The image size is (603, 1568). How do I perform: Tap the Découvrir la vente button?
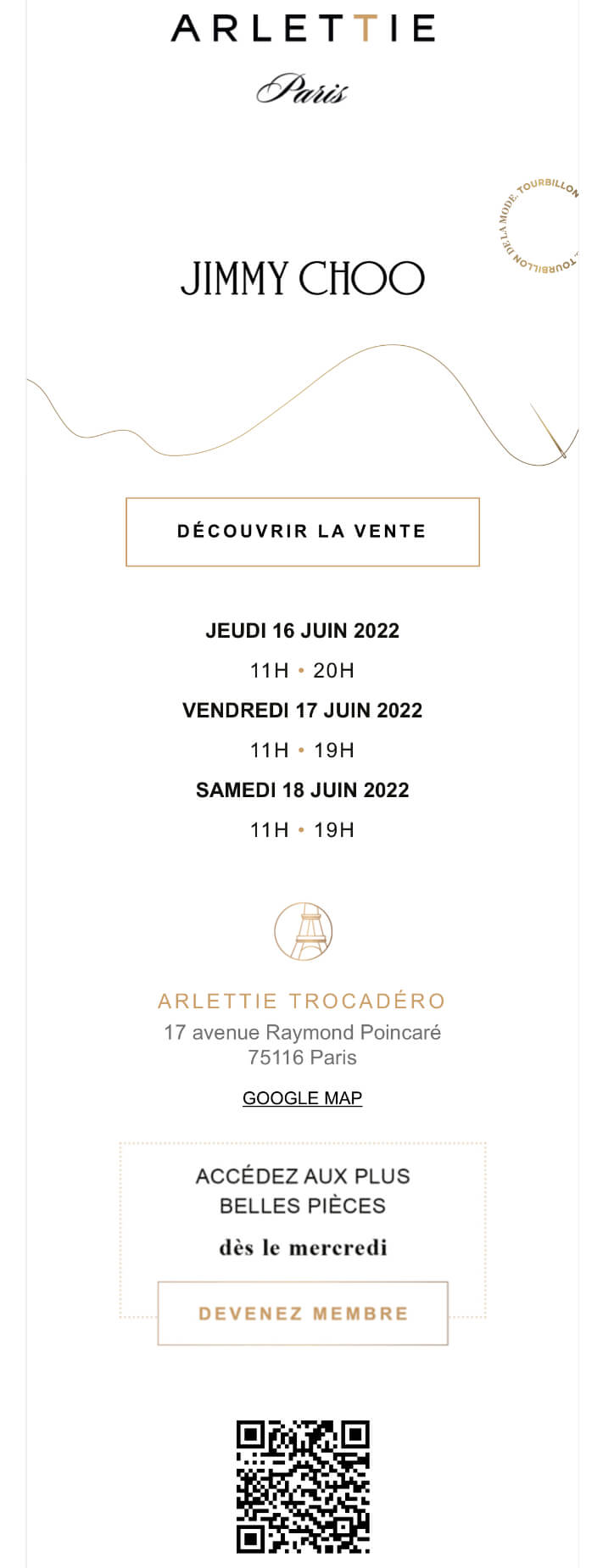[x=302, y=532]
